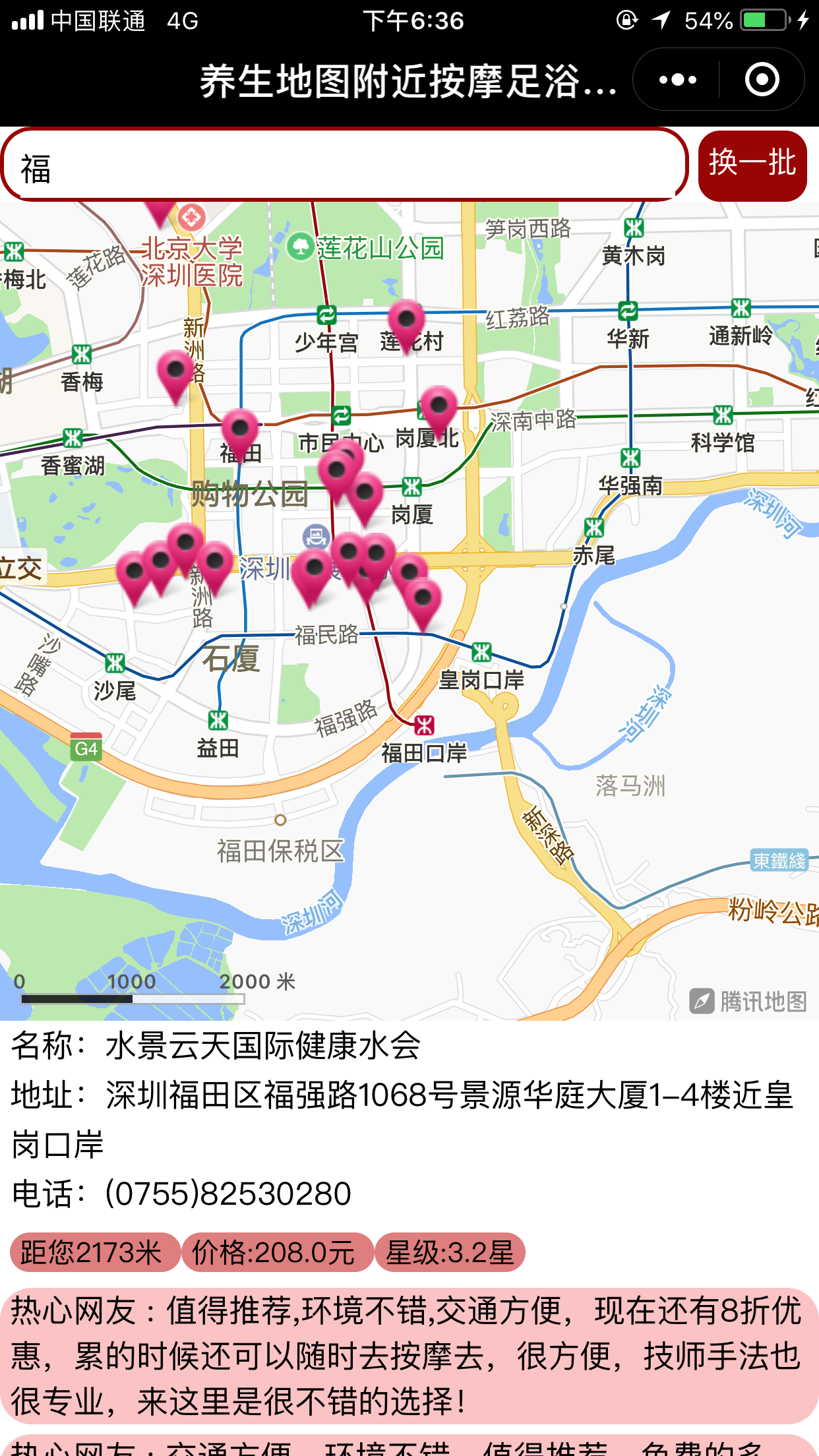The image size is (819, 1456).
Task: Call the phone number (0755)82530280
Action: pyautogui.click(x=228, y=1194)
